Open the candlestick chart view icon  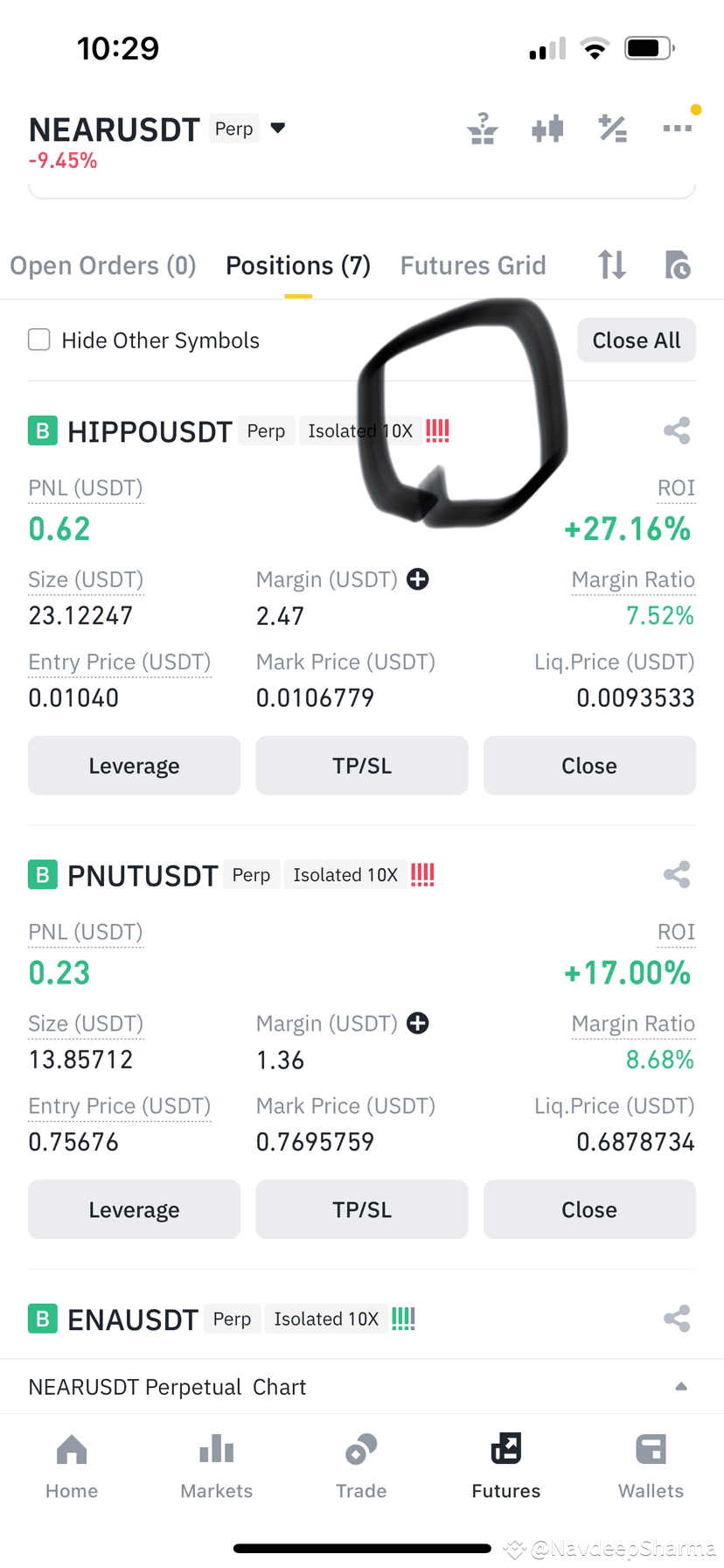pos(547,128)
